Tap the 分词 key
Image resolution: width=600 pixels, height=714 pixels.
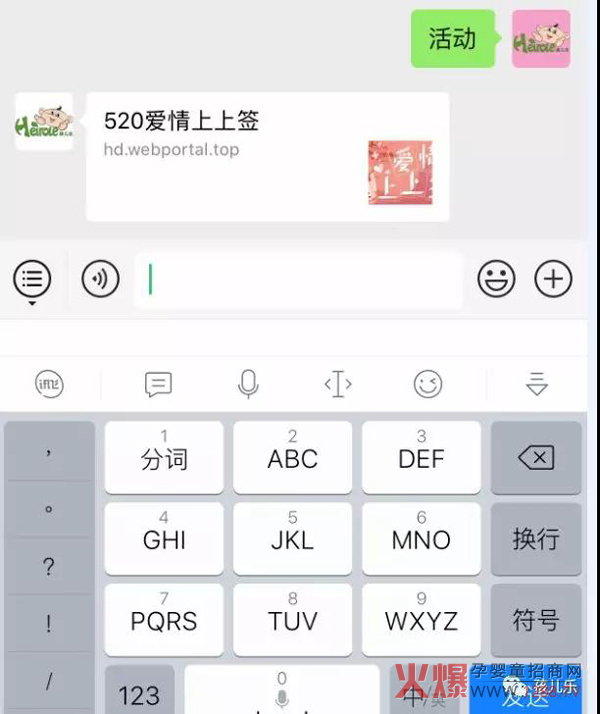click(x=164, y=457)
